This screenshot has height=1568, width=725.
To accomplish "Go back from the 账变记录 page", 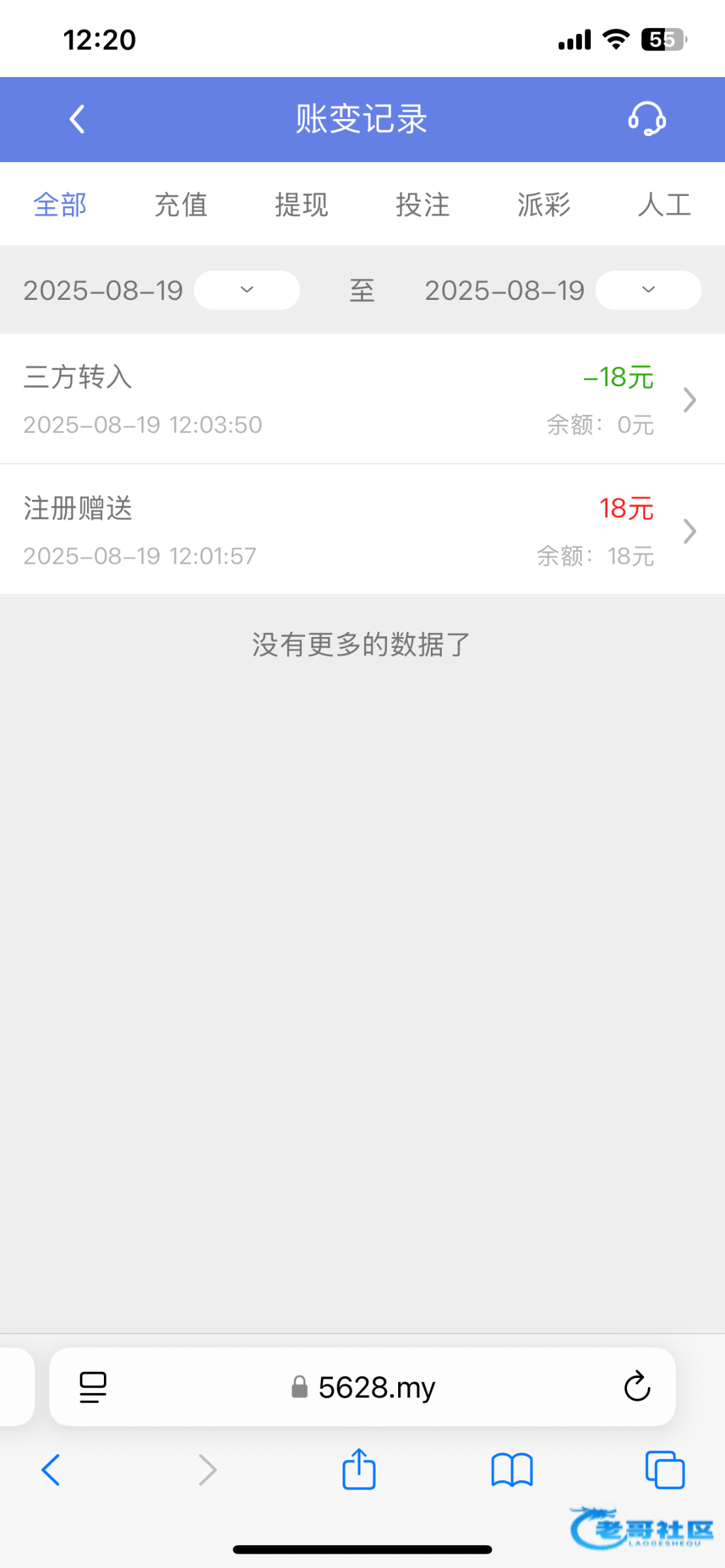I will 77,120.
